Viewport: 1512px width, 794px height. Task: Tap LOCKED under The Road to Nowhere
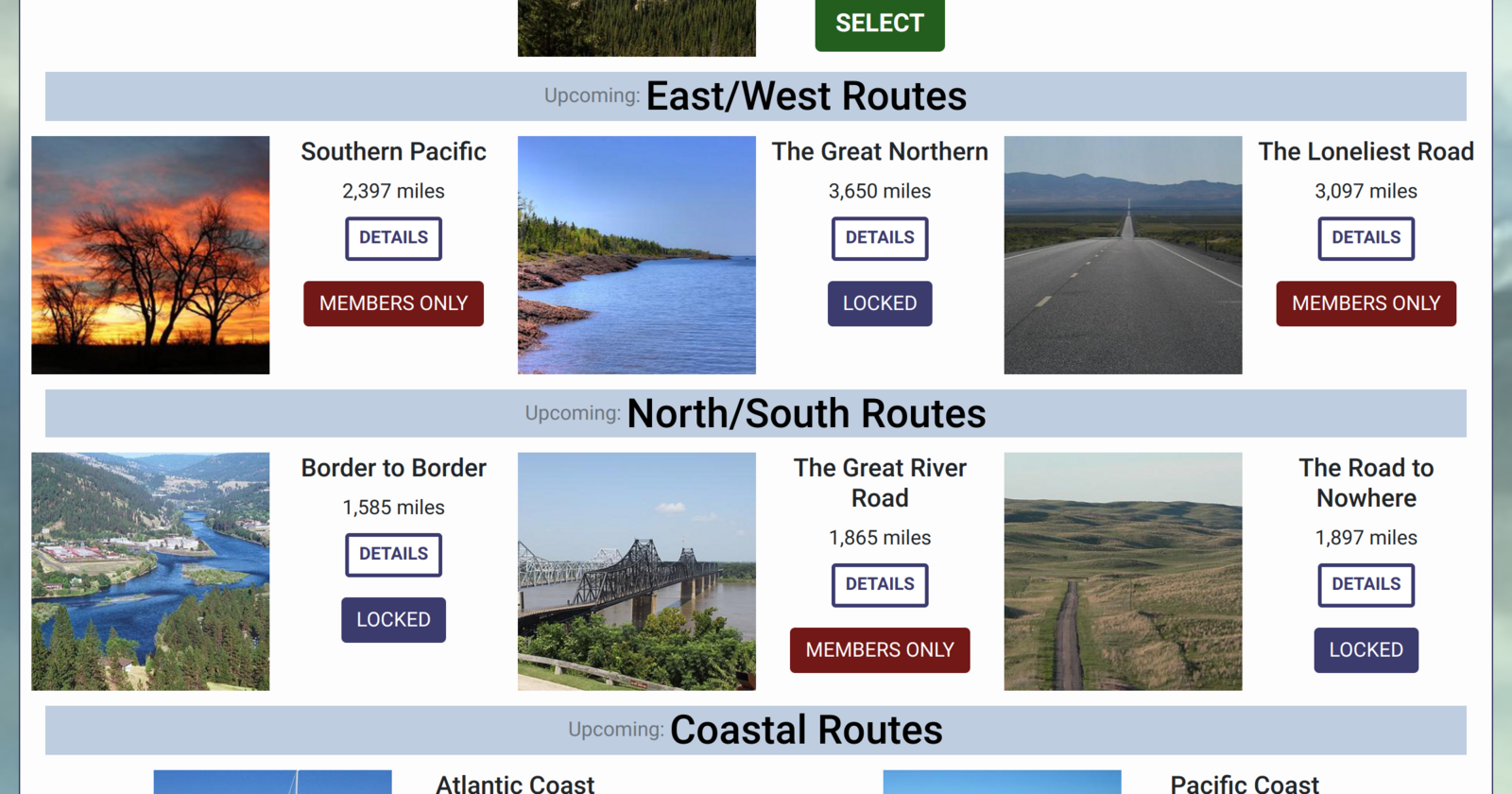[1366, 650]
